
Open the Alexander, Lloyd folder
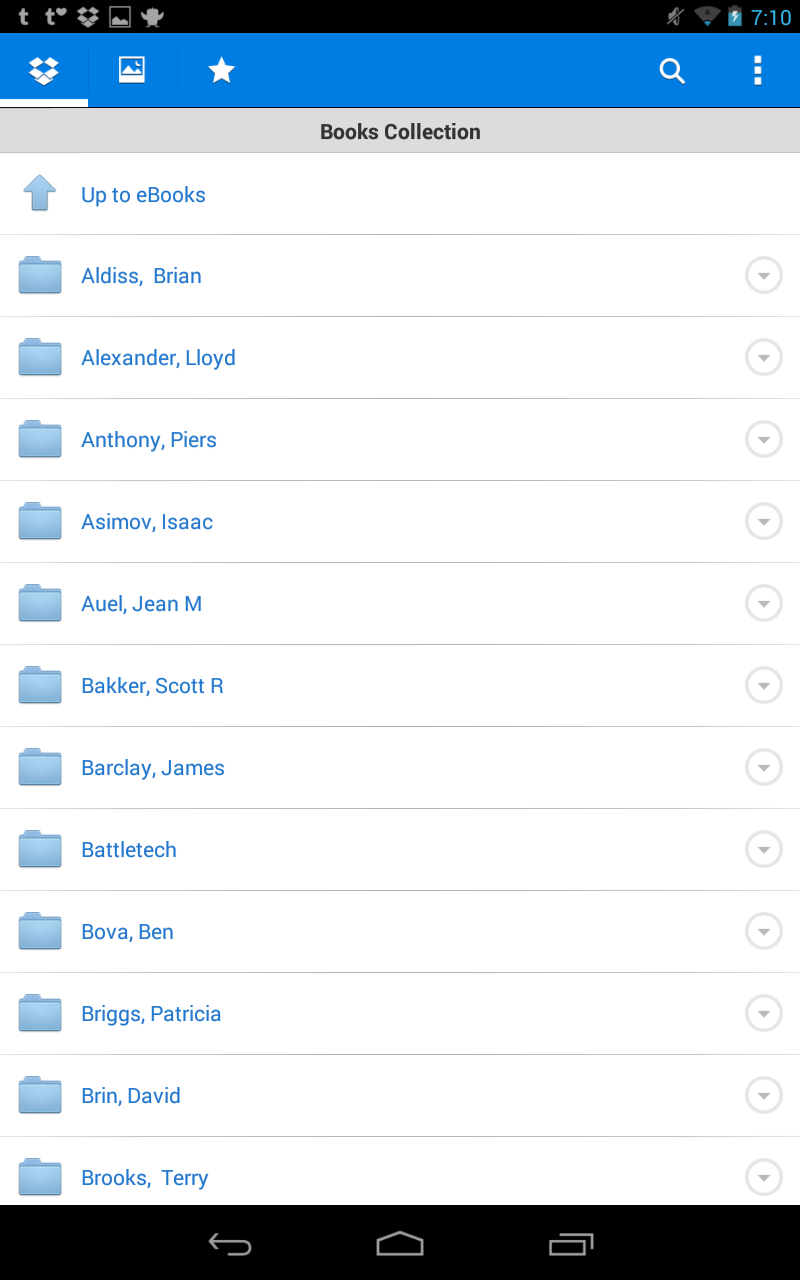158,358
